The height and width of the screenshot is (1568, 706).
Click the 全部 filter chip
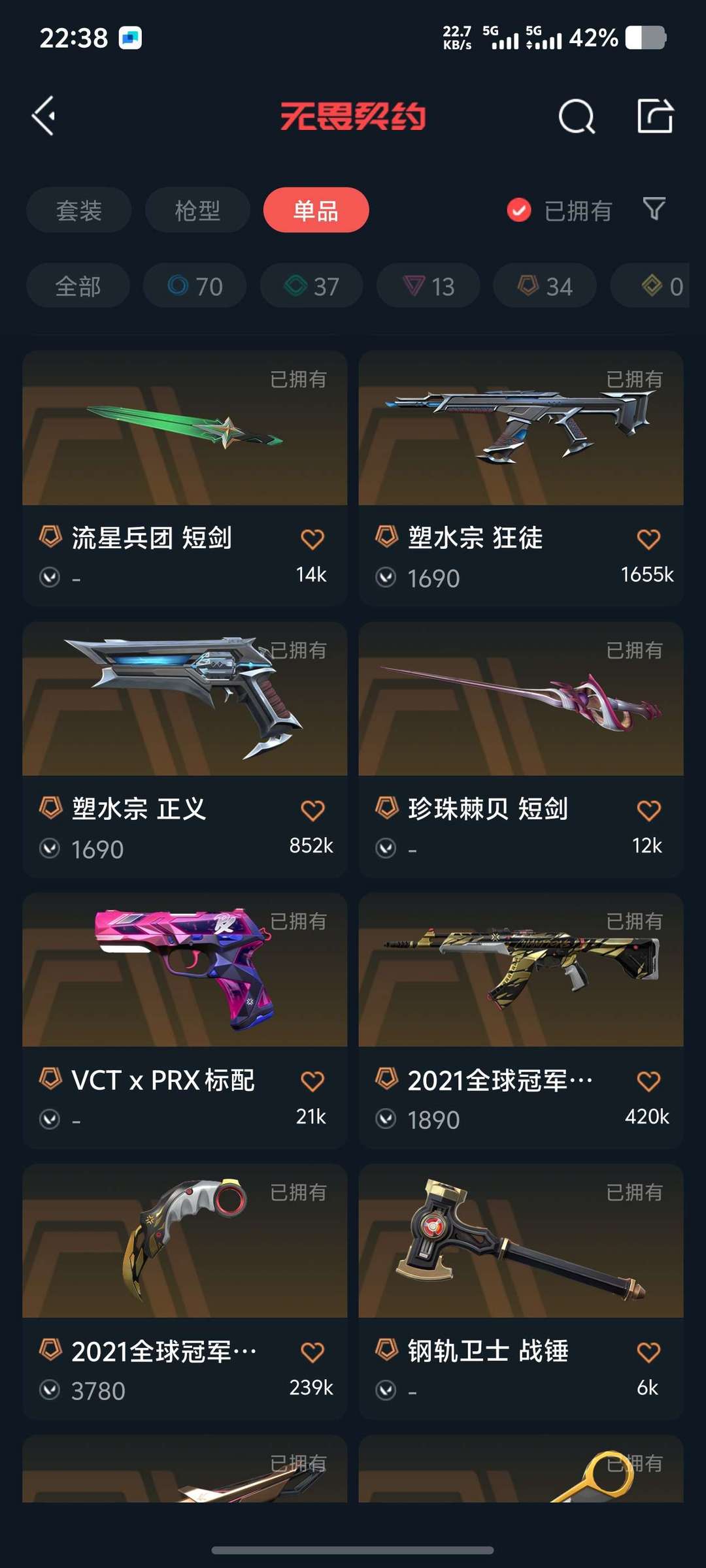[76, 286]
